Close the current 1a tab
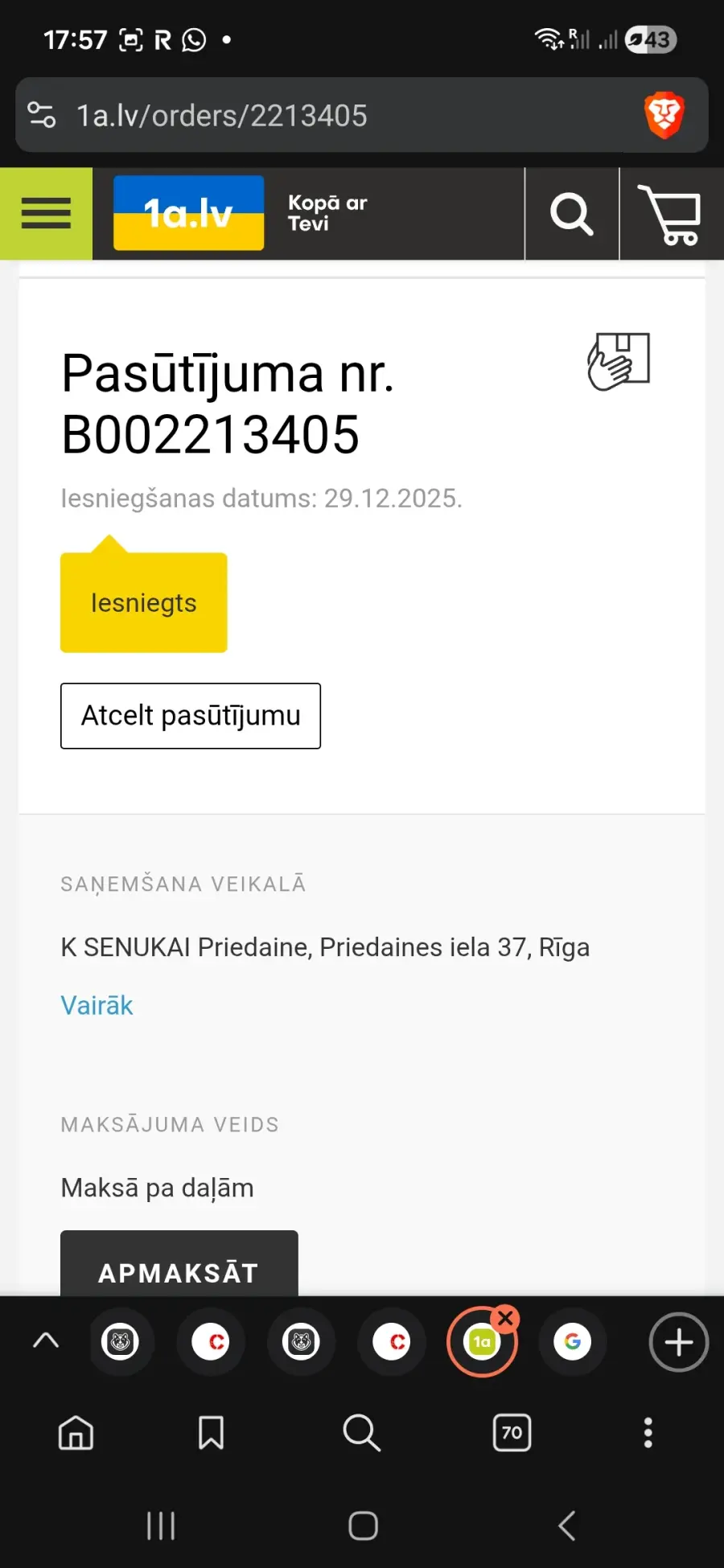 506,1318
